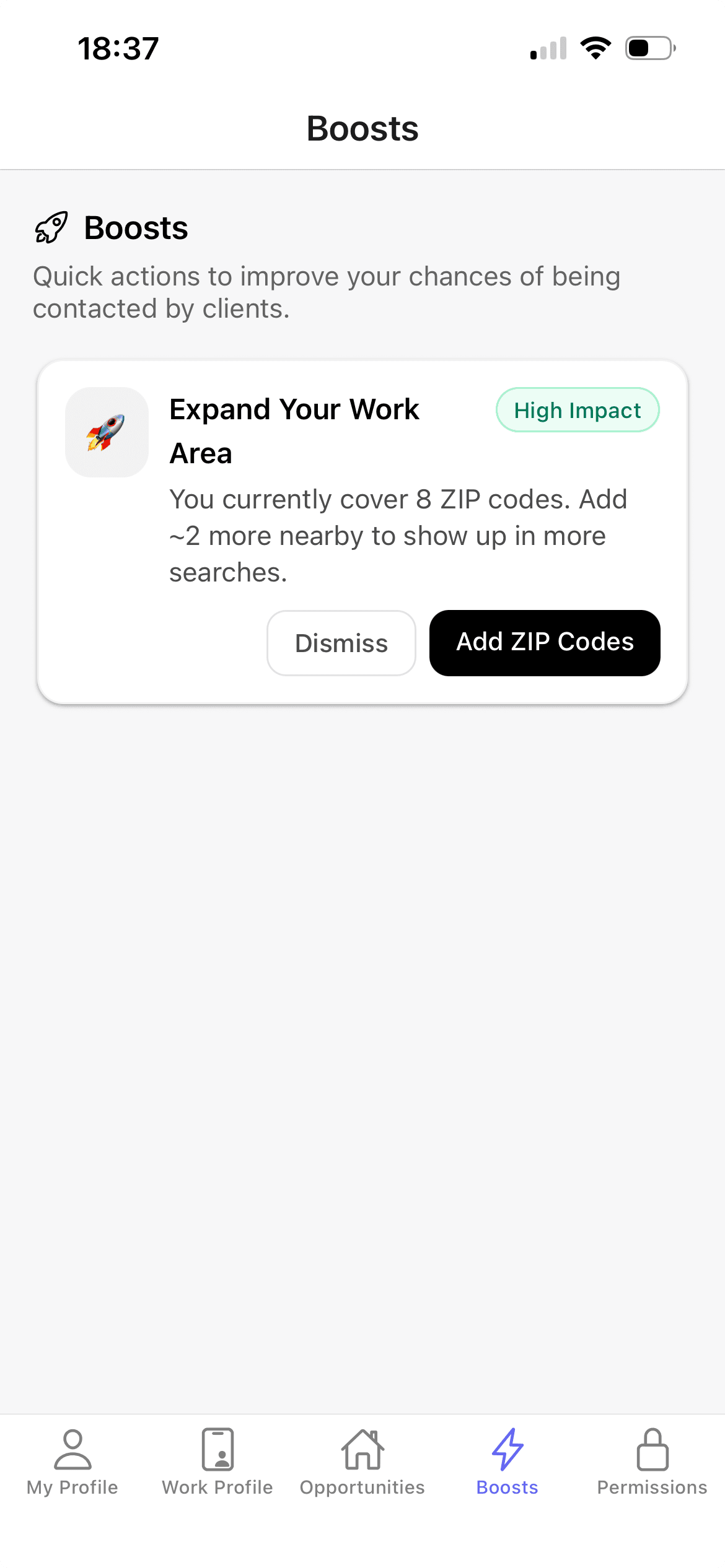
Task: Select the Boosts lightning bolt icon
Action: 507,1449
